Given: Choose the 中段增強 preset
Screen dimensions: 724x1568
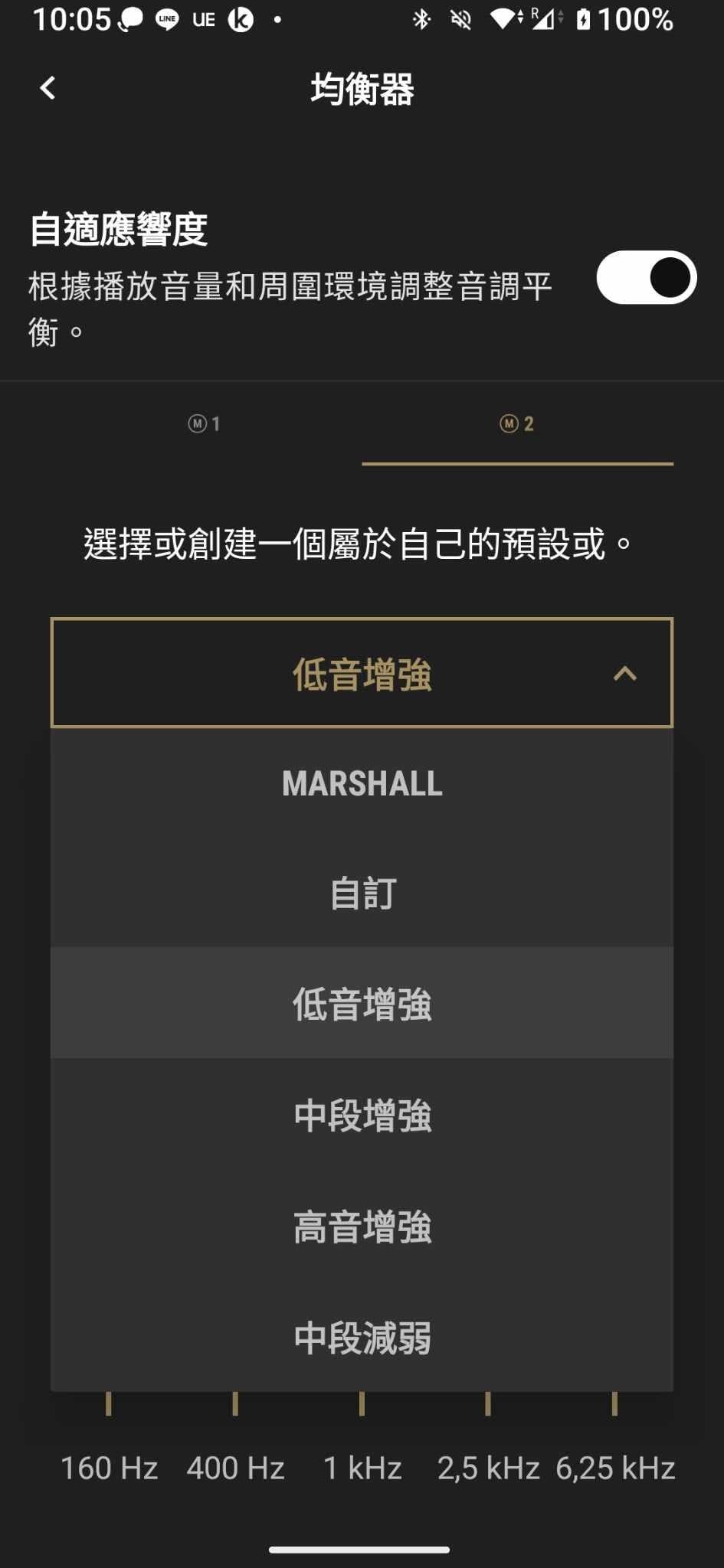Looking at the screenshot, I should click(362, 1116).
